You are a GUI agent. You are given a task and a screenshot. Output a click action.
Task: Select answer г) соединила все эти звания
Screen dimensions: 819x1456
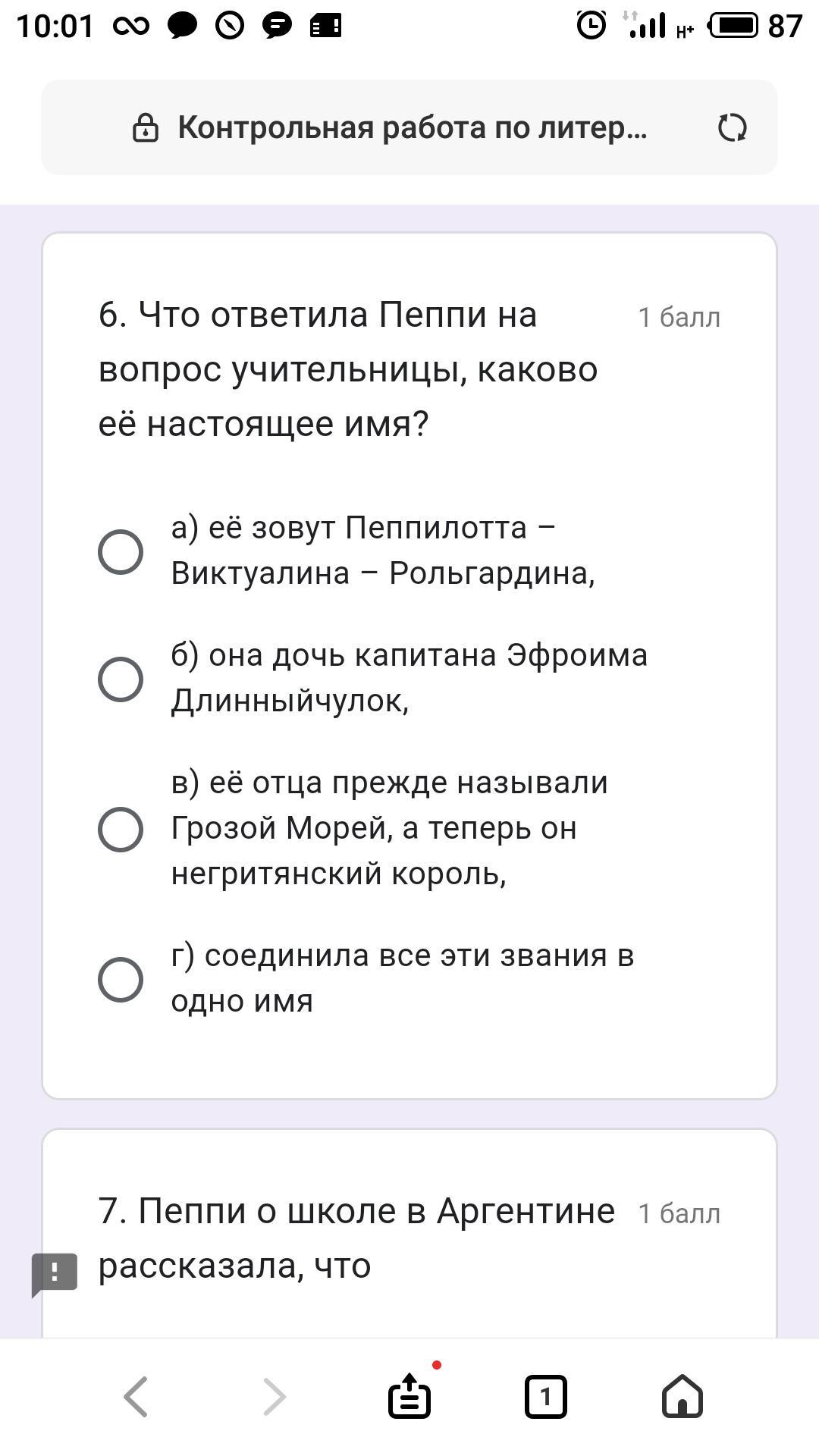tap(121, 979)
